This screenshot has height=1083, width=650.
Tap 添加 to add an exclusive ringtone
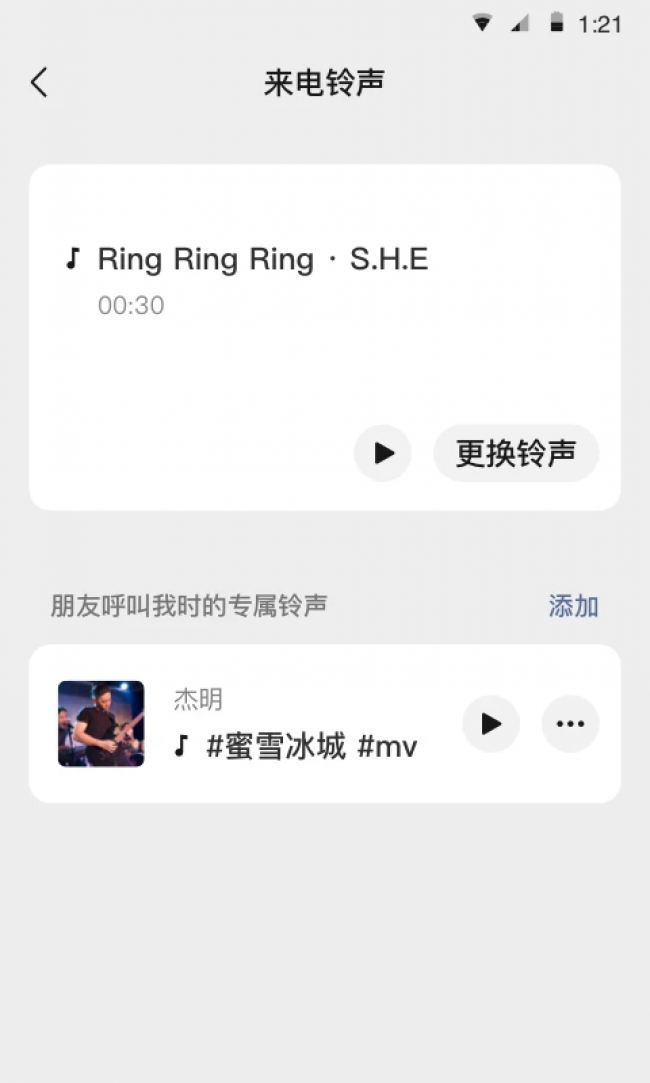click(573, 606)
